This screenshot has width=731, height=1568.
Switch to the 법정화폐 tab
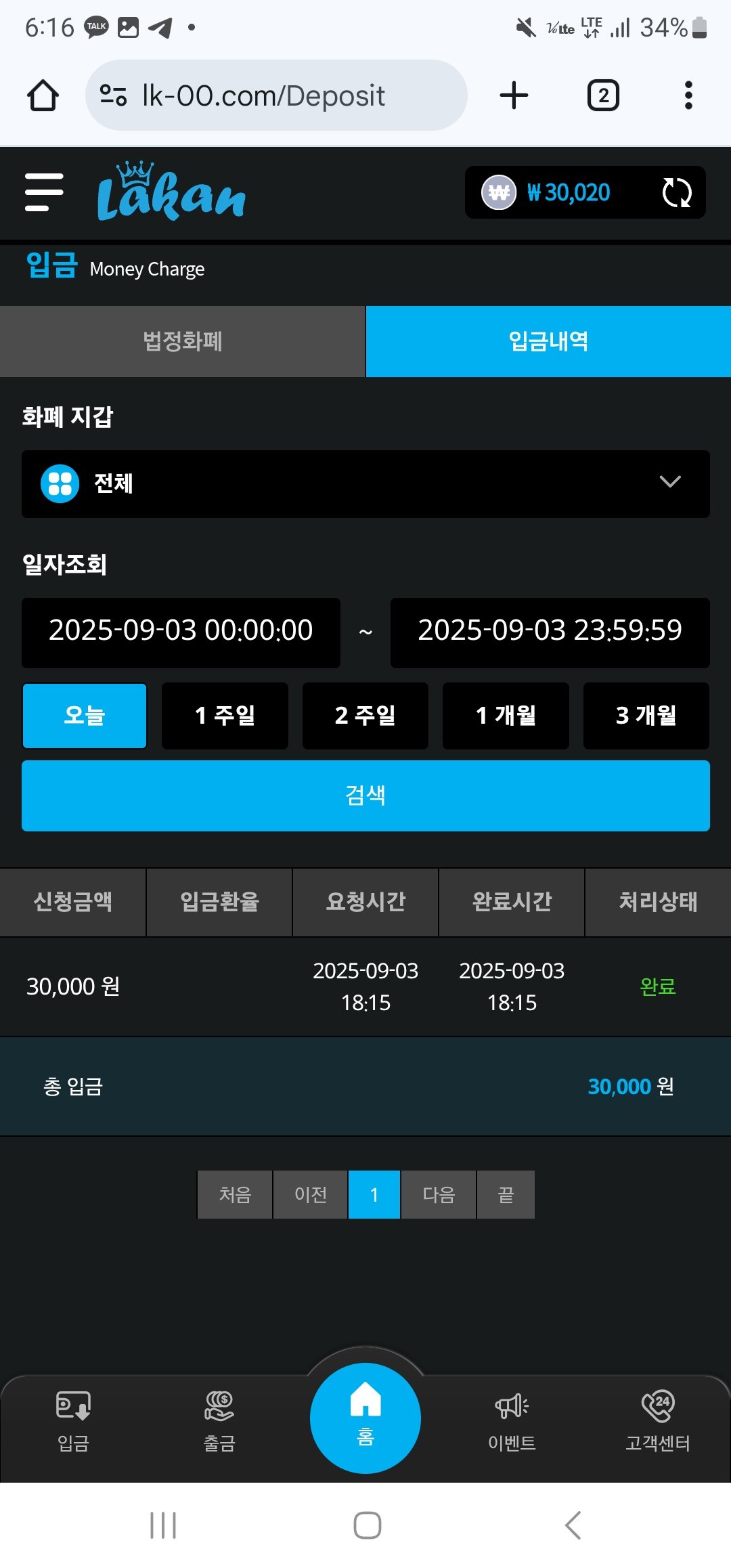coord(182,341)
